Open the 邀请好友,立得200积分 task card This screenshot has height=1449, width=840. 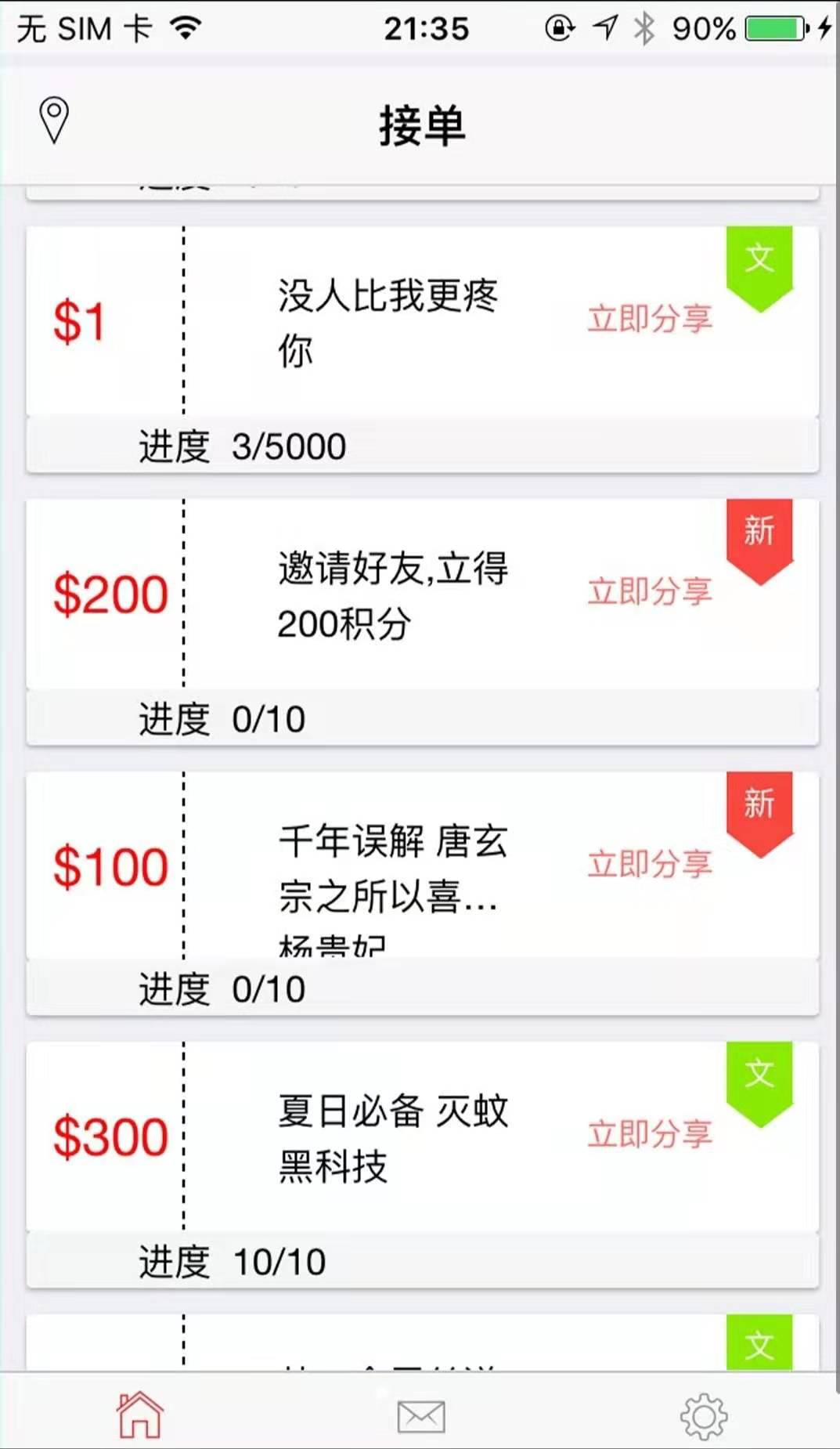[391, 595]
